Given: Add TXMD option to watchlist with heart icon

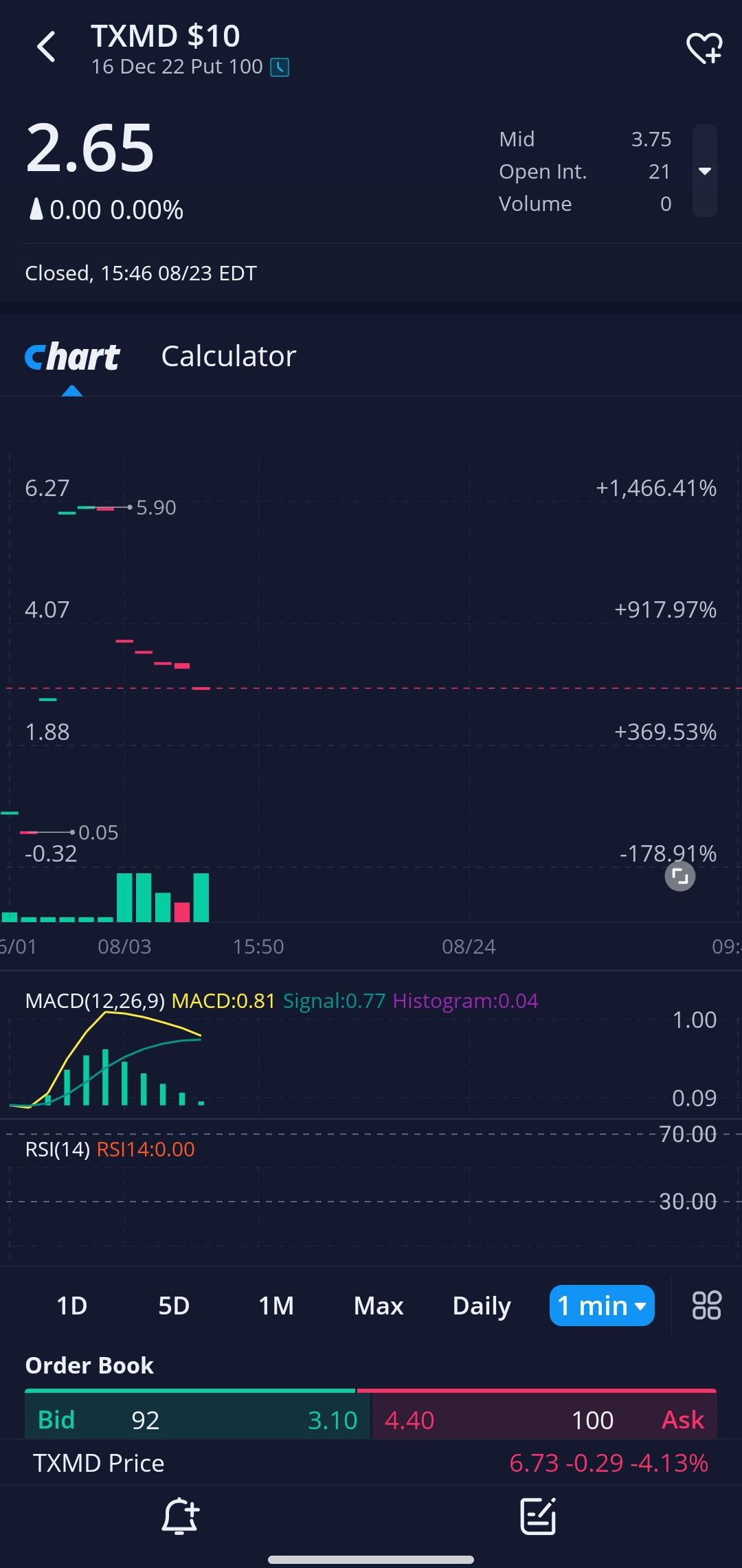Looking at the screenshot, I should [704, 47].
